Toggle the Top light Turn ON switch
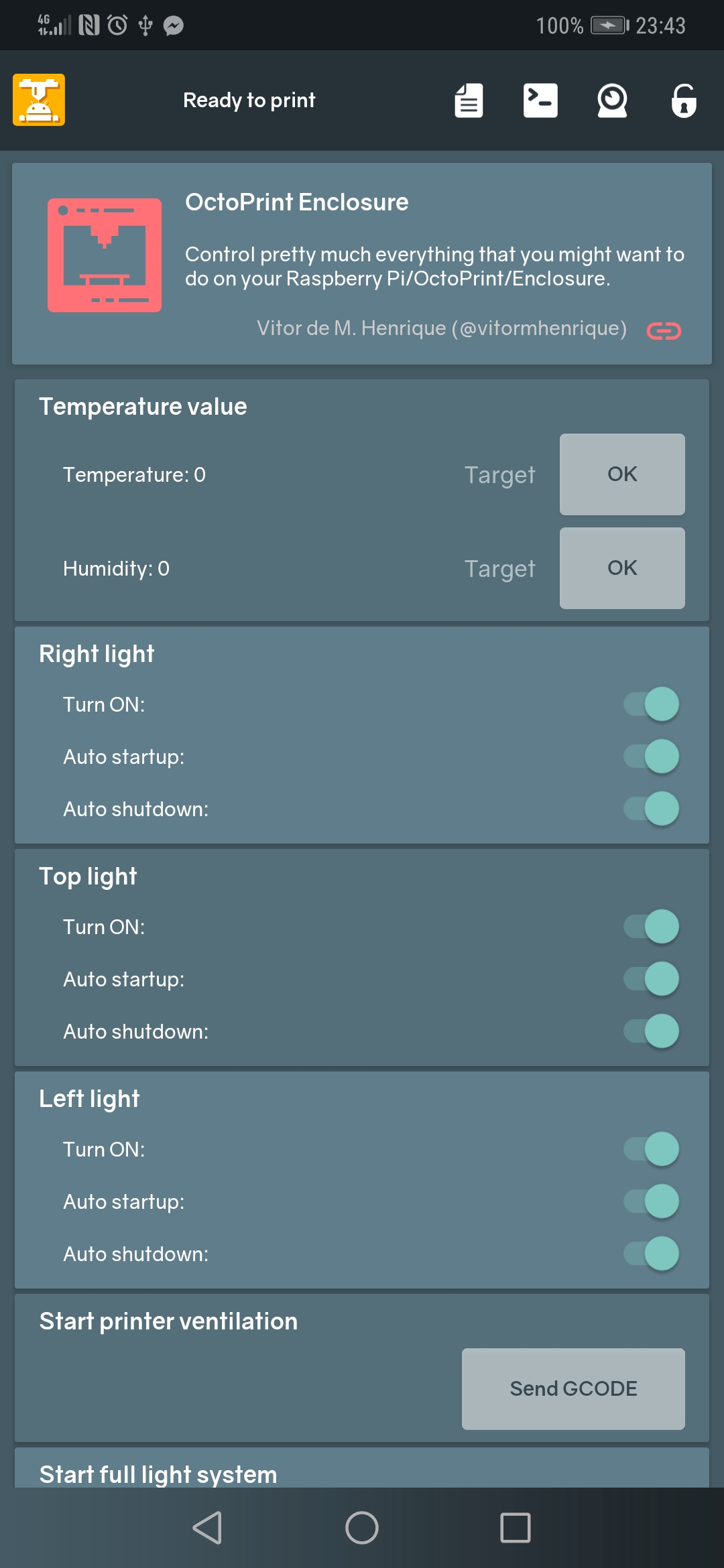The width and height of the screenshot is (724, 1568). 650,927
